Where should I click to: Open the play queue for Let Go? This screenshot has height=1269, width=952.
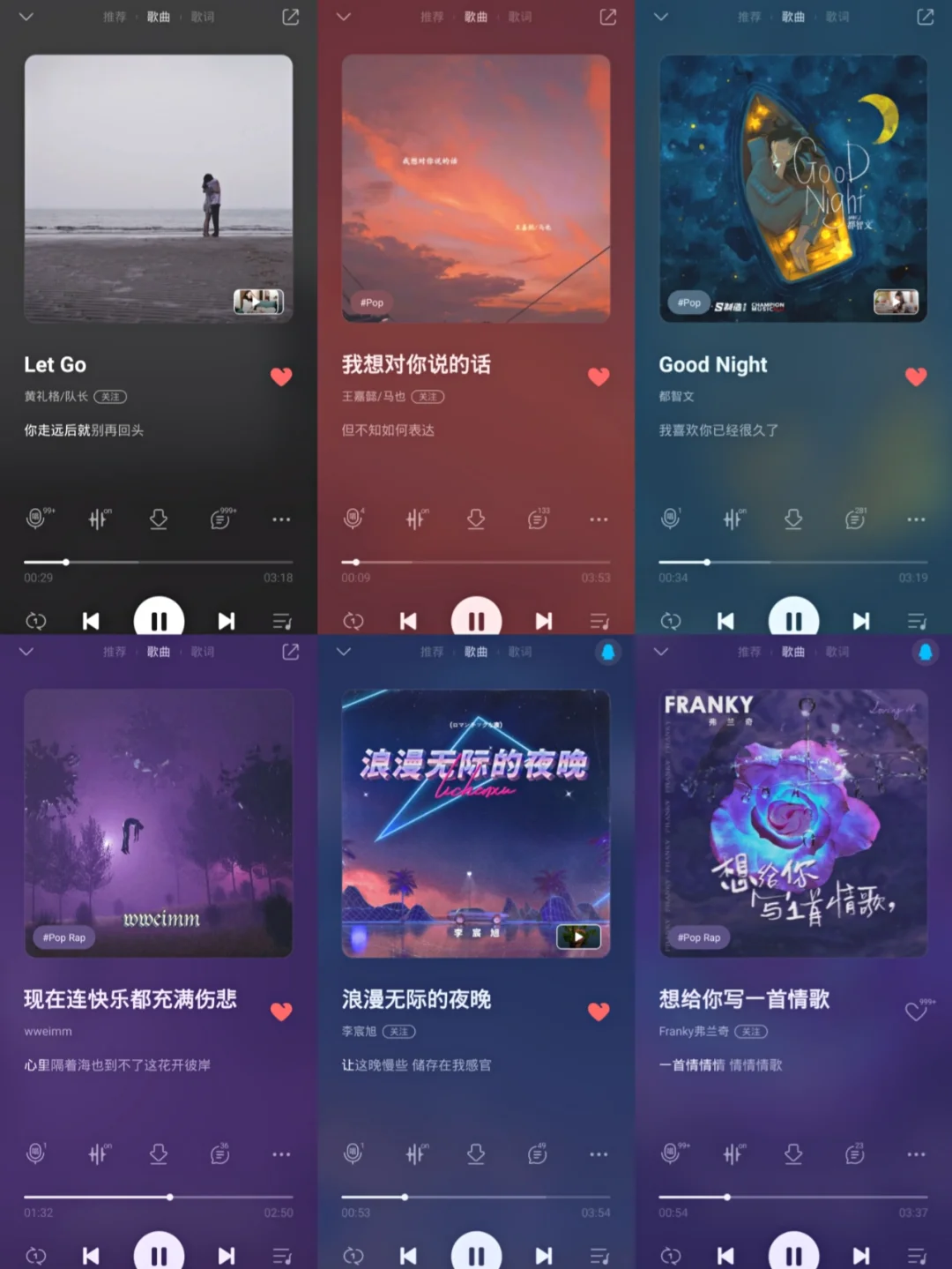click(282, 621)
